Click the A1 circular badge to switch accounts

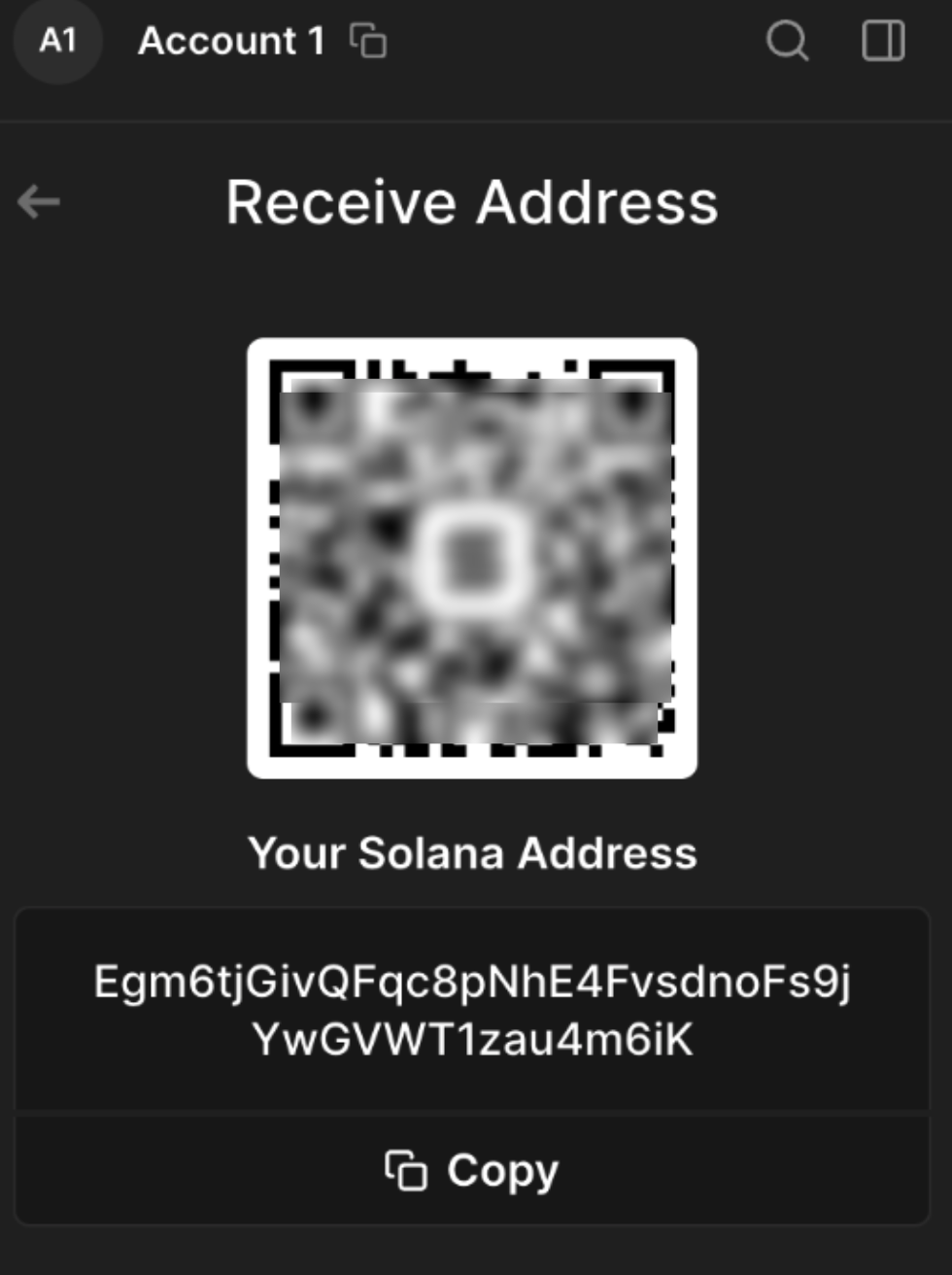point(57,41)
